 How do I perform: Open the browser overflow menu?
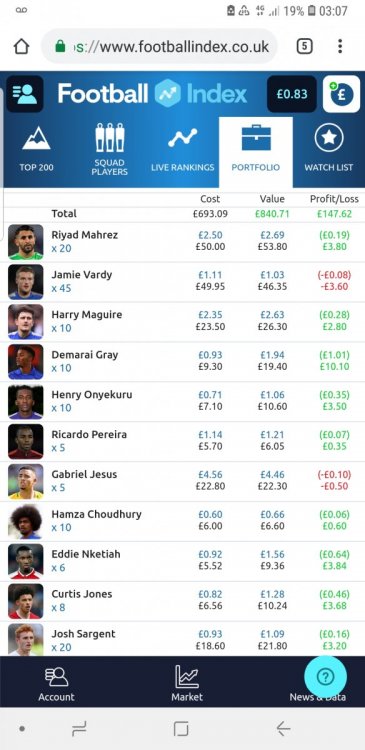coord(340,46)
